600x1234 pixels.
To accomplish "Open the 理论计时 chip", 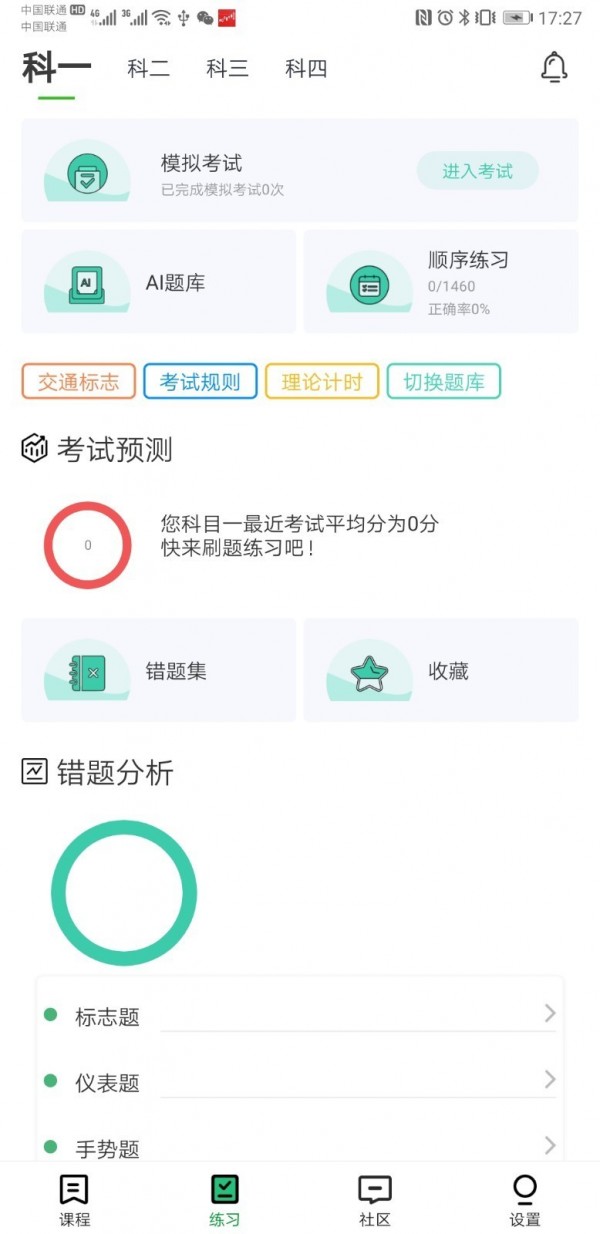I will 322,382.
